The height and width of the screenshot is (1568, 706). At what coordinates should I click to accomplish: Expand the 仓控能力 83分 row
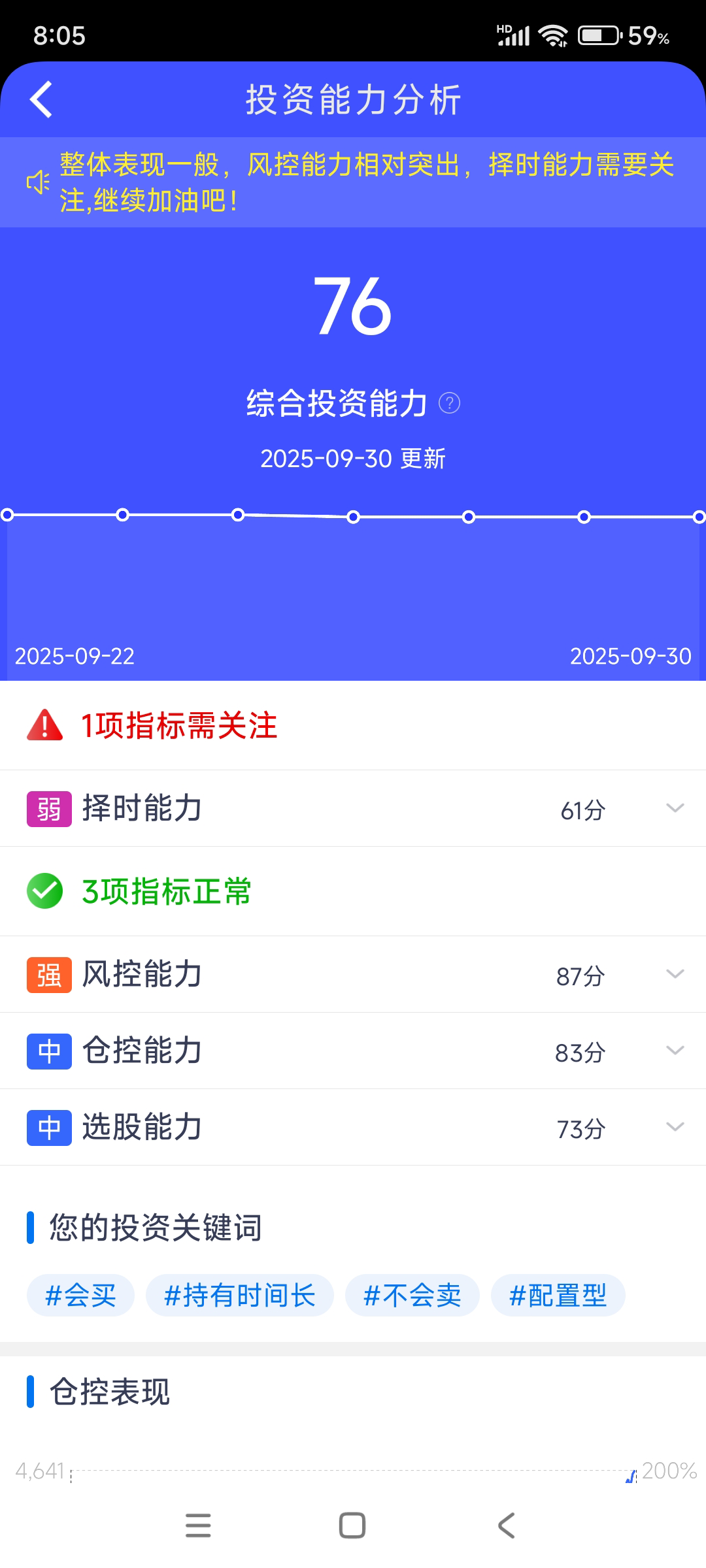[675, 1051]
